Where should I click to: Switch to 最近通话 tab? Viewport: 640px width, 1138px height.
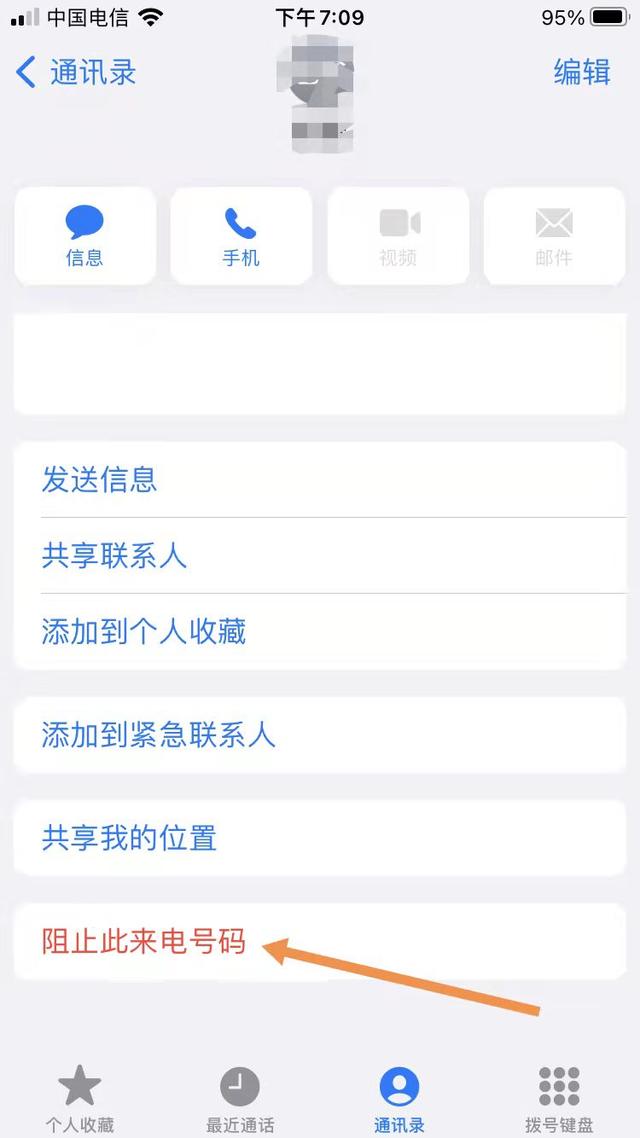coord(240,1098)
